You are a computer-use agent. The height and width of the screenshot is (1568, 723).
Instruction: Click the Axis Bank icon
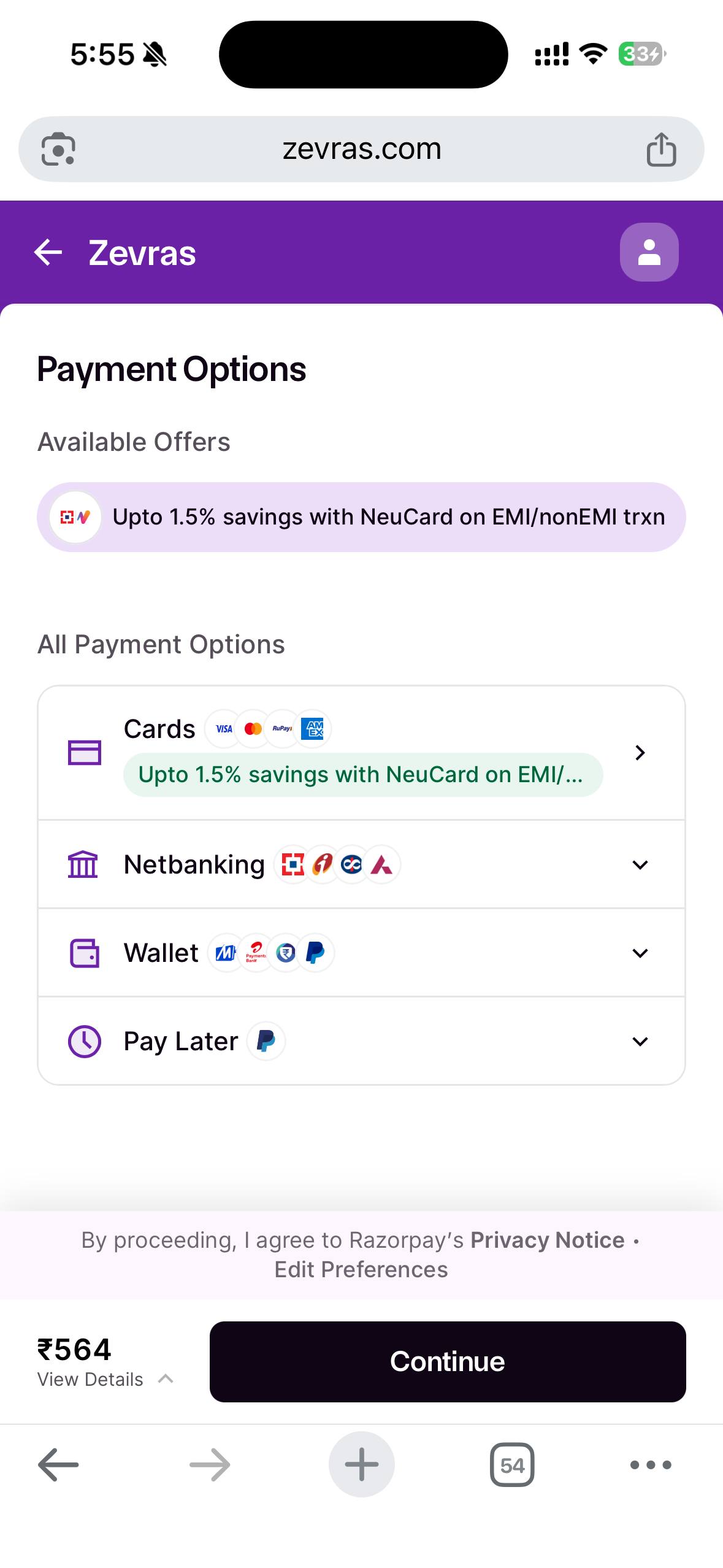(x=383, y=864)
